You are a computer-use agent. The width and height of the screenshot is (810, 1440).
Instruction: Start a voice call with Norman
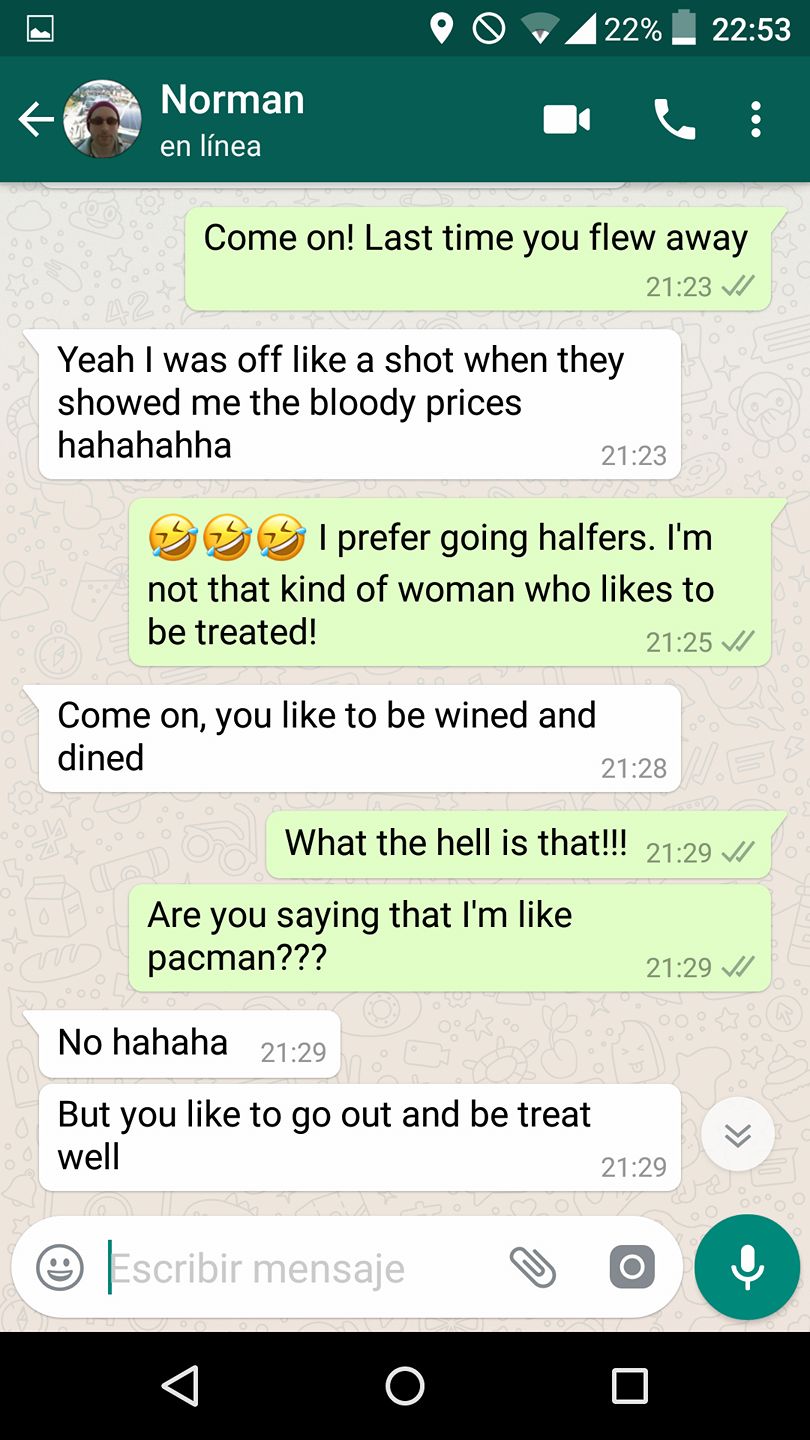click(674, 120)
